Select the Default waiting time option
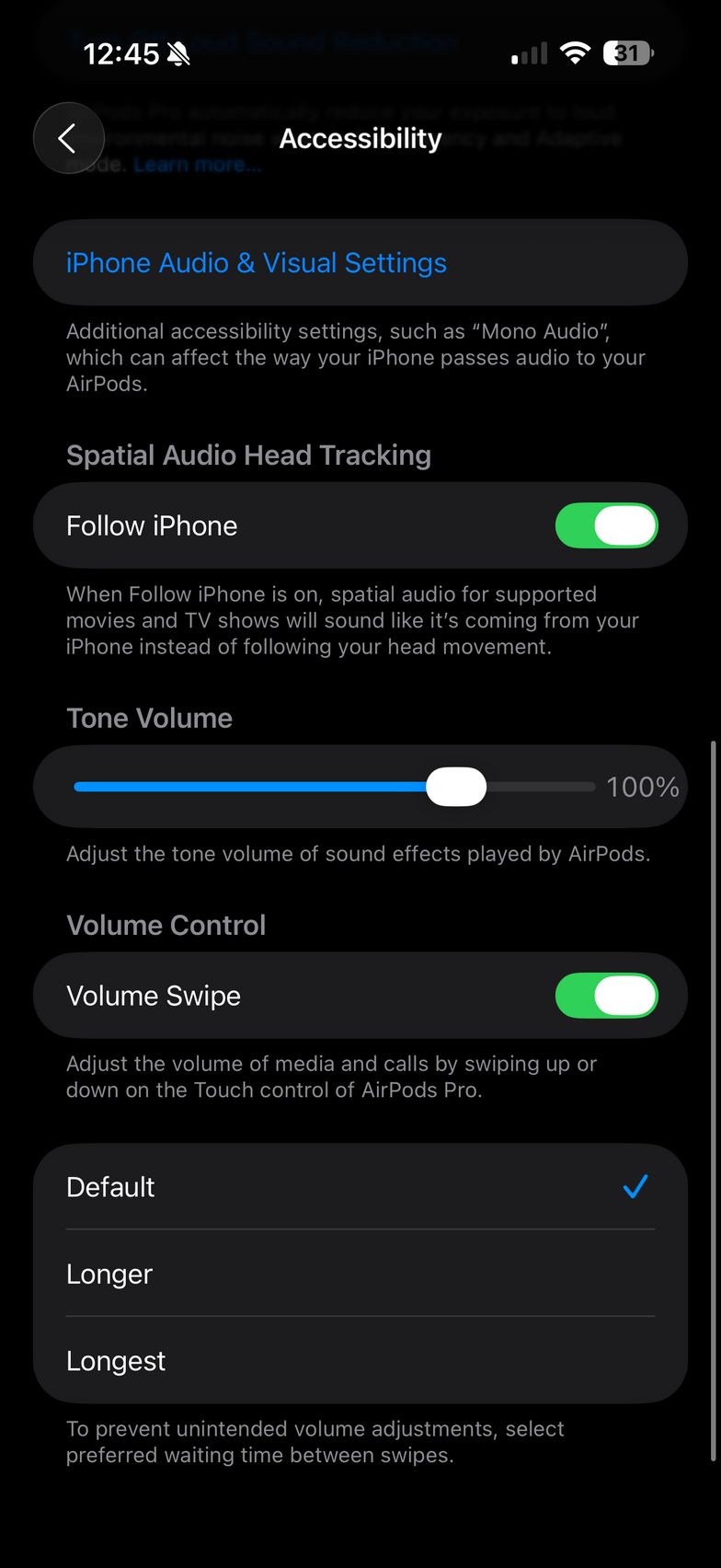The height and width of the screenshot is (1568, 721). point(360,1187)
